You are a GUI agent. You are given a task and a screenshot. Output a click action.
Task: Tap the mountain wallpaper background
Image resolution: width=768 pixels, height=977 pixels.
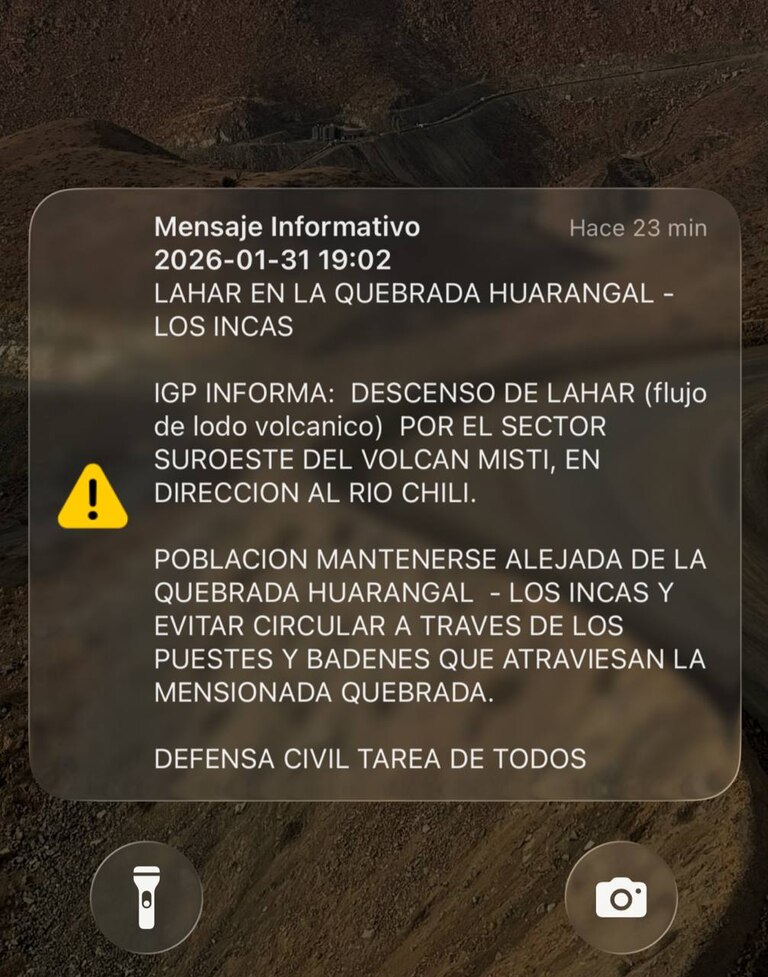(384, 90)
